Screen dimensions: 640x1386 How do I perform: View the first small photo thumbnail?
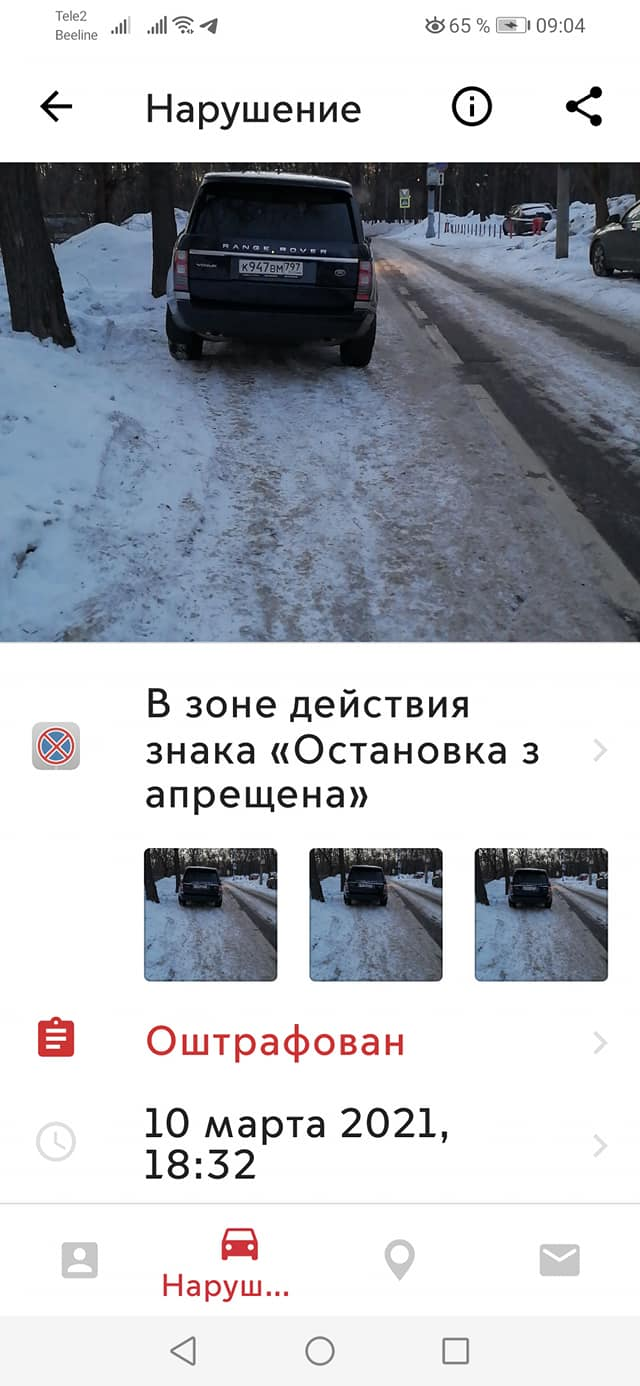(211, 914)
